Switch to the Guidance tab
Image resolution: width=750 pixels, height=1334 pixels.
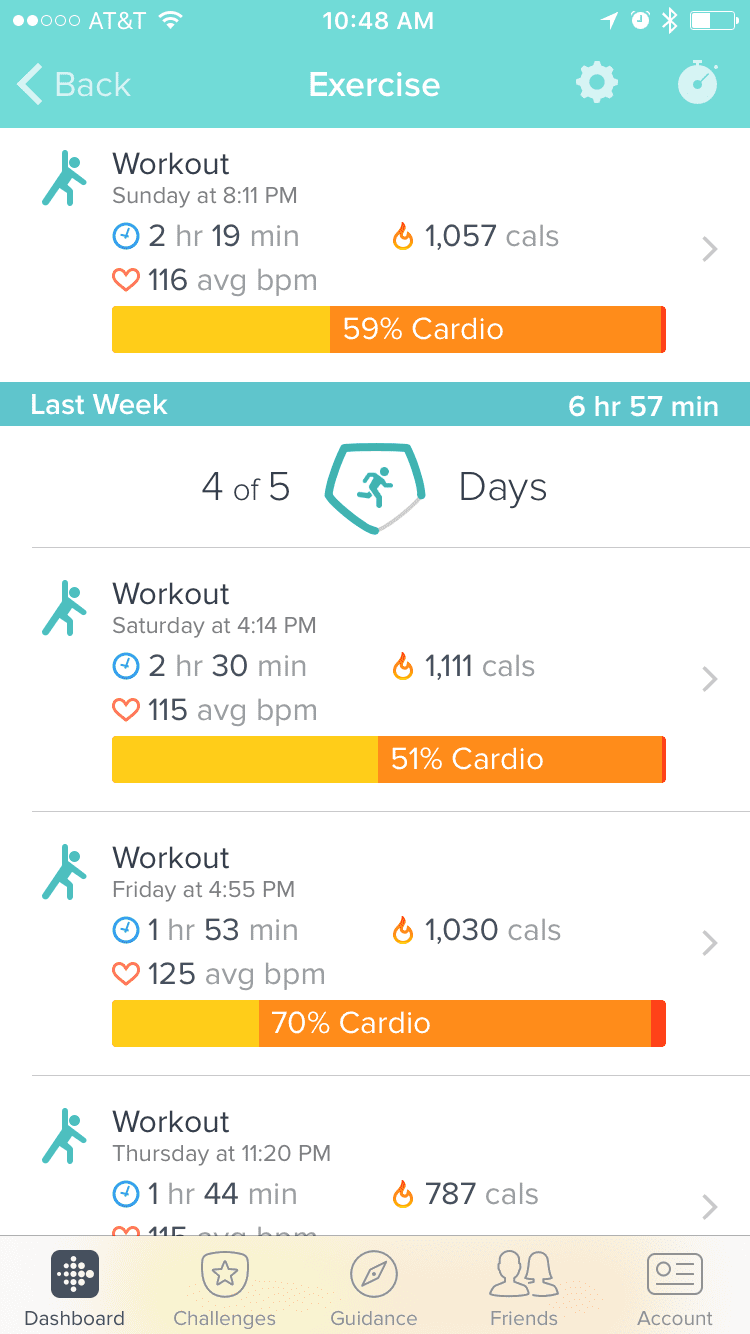pos(374,1288)
